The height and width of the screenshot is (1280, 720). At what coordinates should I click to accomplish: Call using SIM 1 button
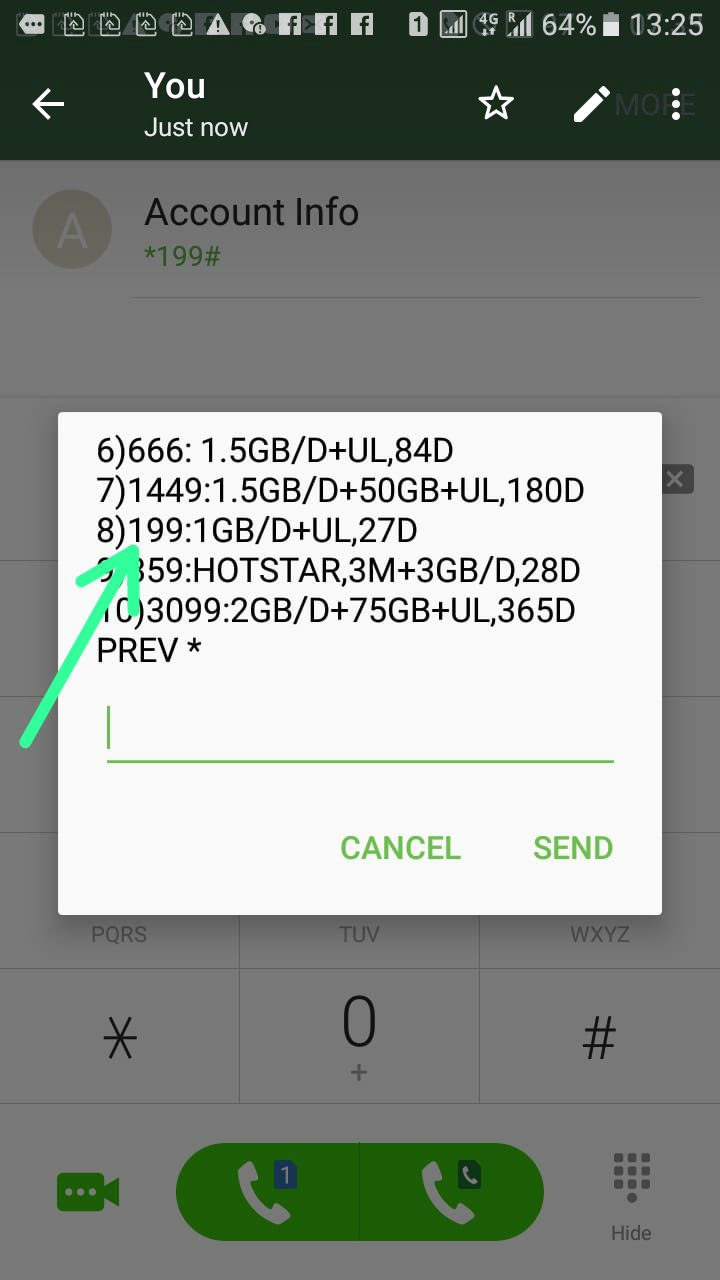(267, 1192)
